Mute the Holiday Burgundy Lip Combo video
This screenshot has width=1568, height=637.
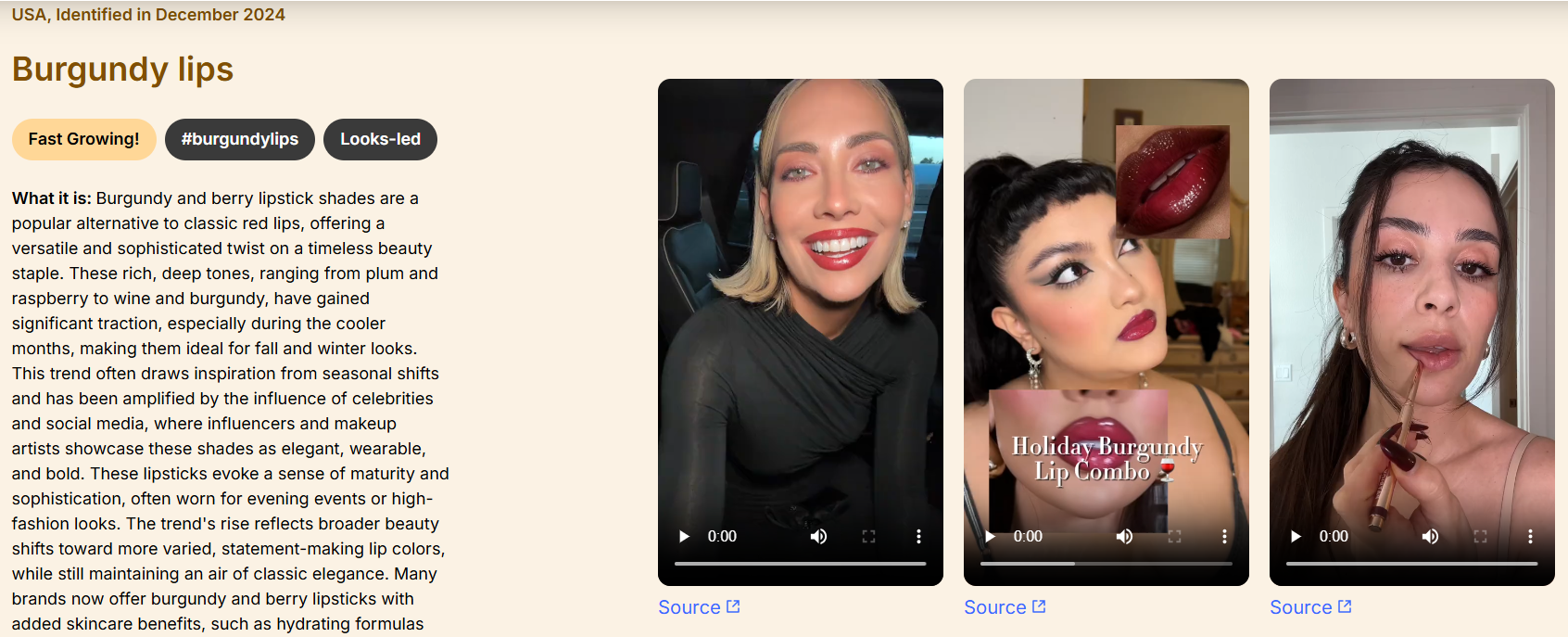tap(1124, 536)
